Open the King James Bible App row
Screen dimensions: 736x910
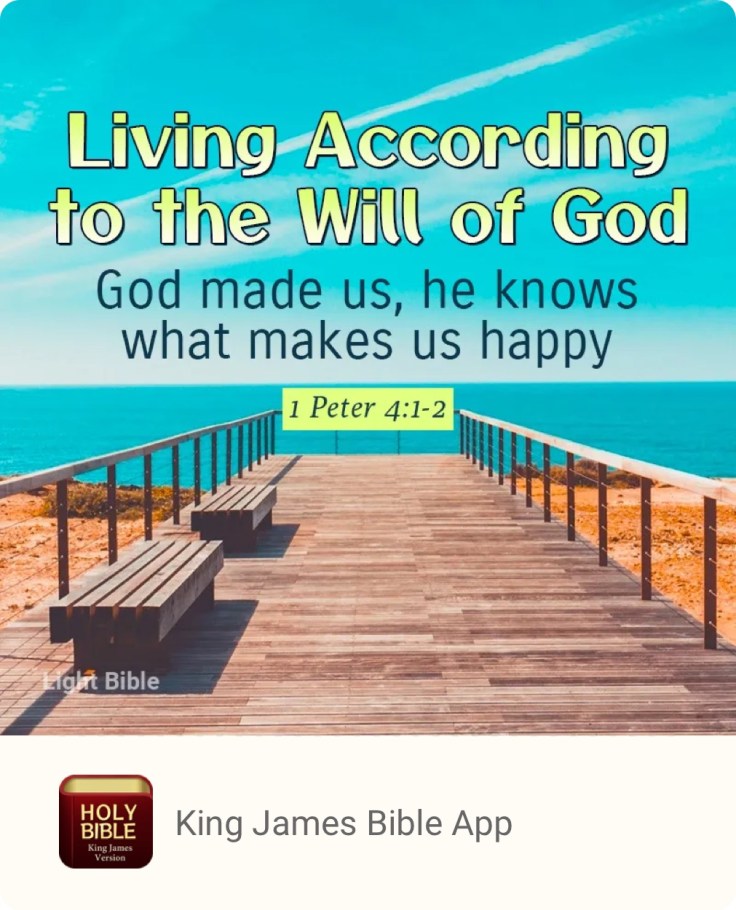pyautogui.click(x=343, y=823)
